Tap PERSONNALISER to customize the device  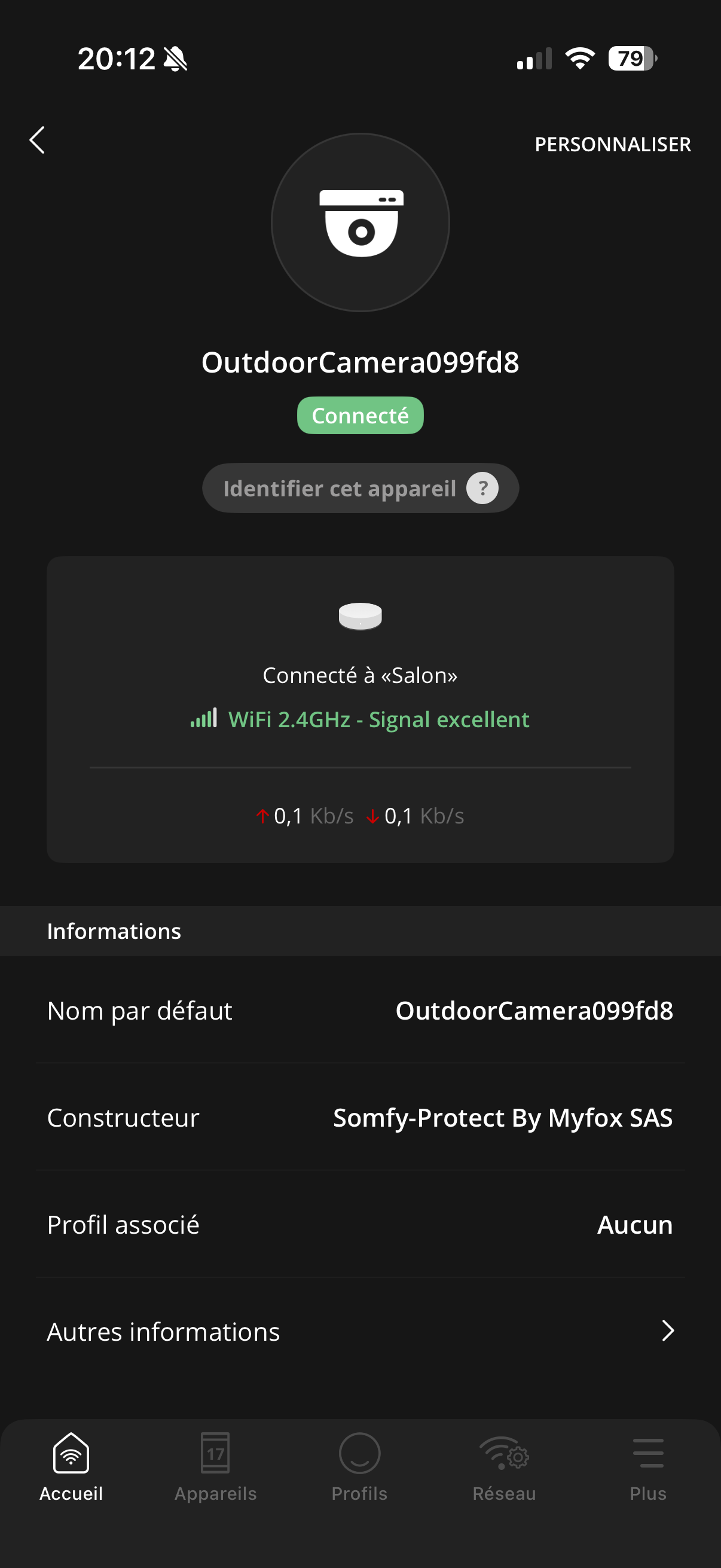tap(612, 144)
